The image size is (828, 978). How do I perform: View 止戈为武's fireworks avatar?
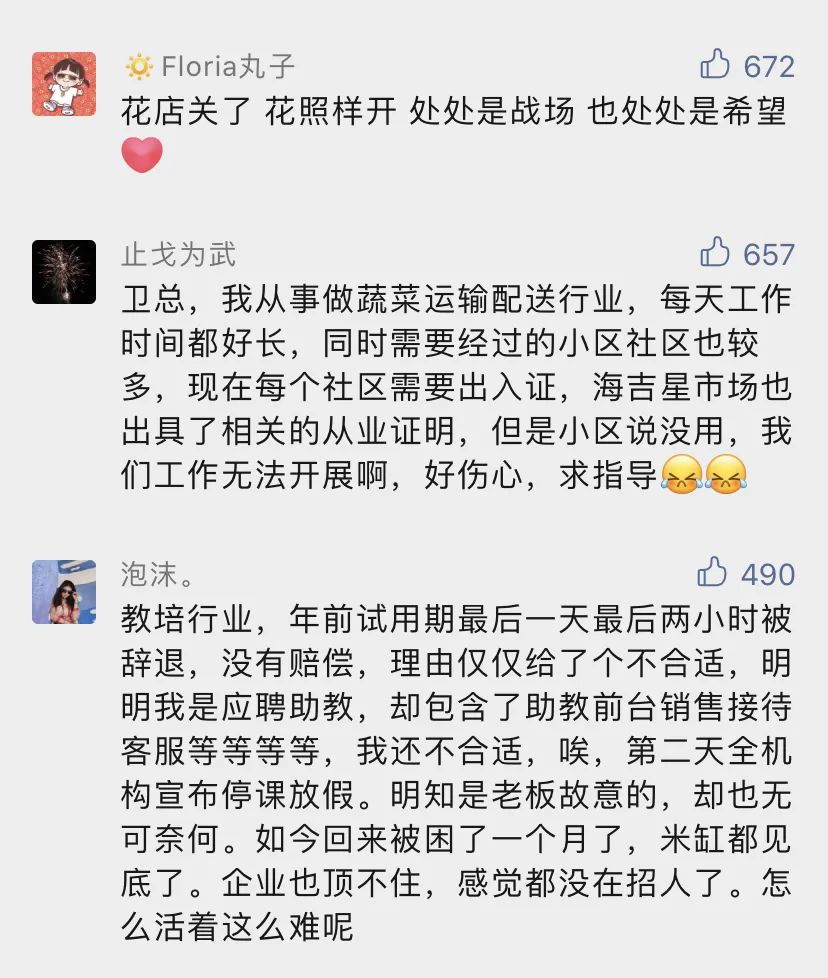tap(64, 271)
